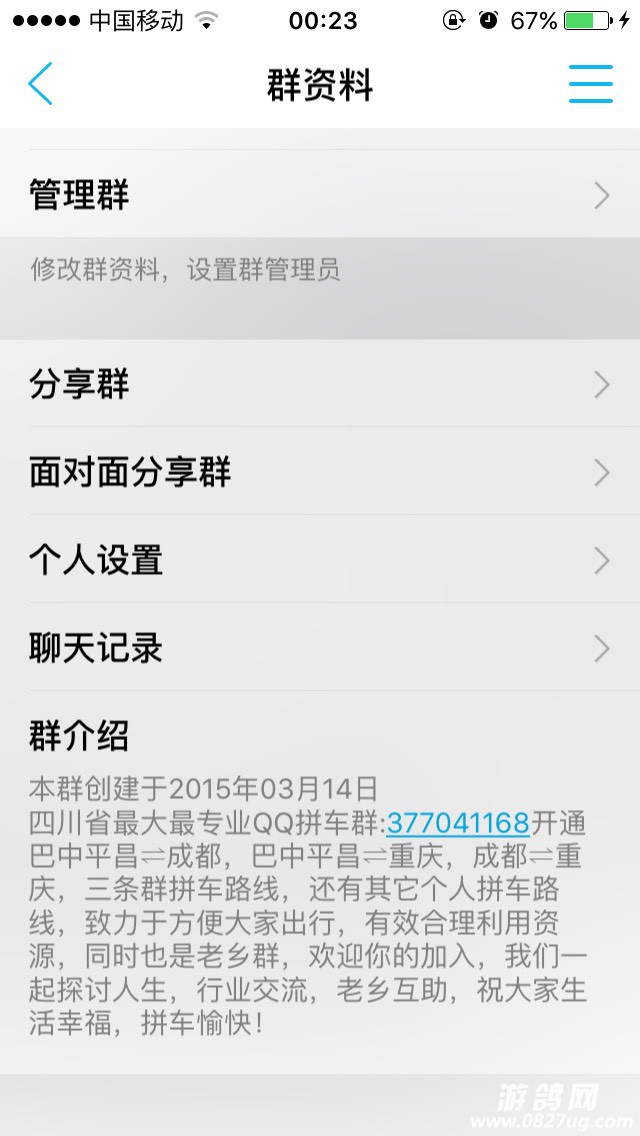Image resolution: width=640 pixels, height=1136 pixels.
Task: Go back using the top-left arrow
Action: click(x=40, y=84)
